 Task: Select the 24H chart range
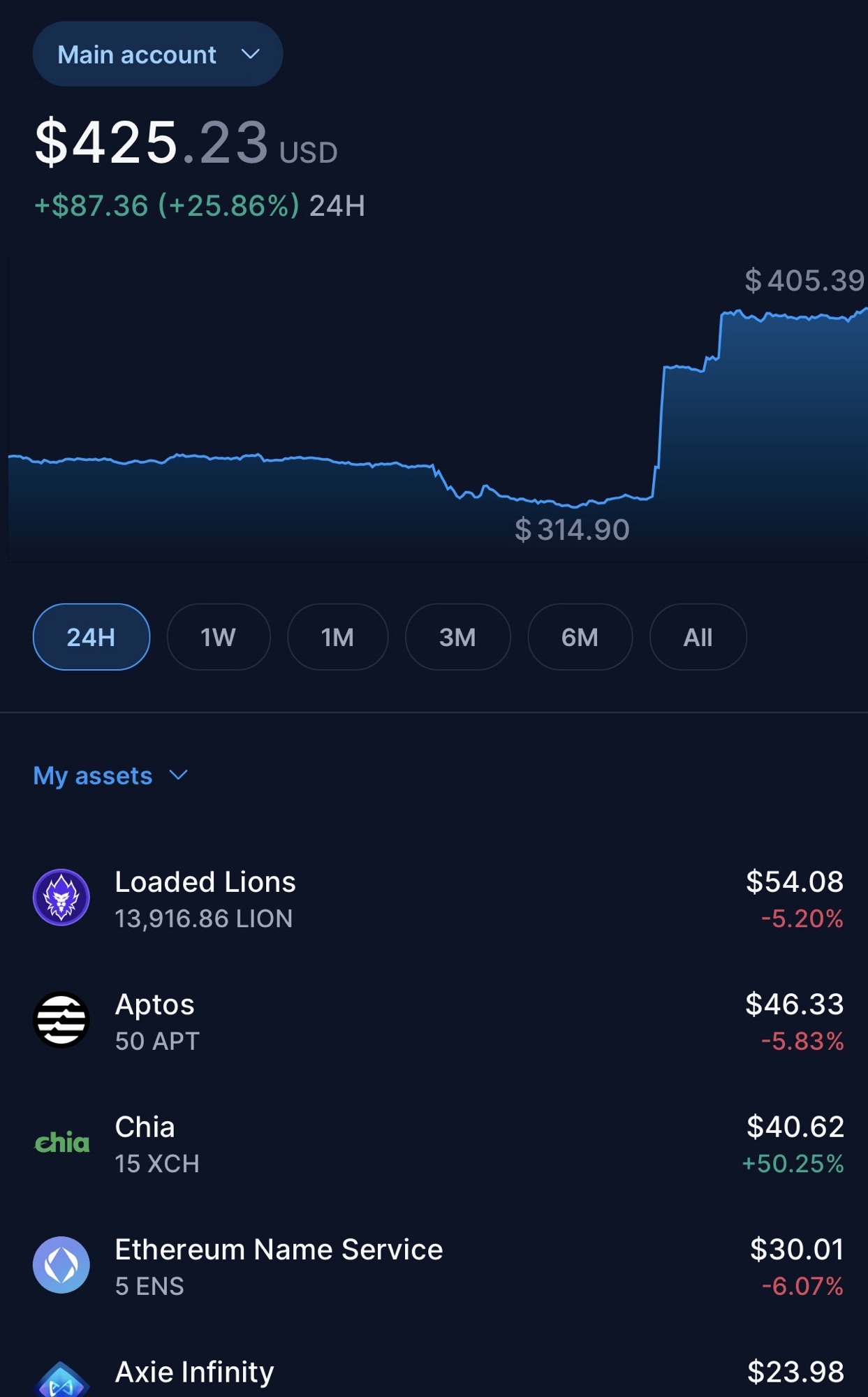tap(91, 637)
